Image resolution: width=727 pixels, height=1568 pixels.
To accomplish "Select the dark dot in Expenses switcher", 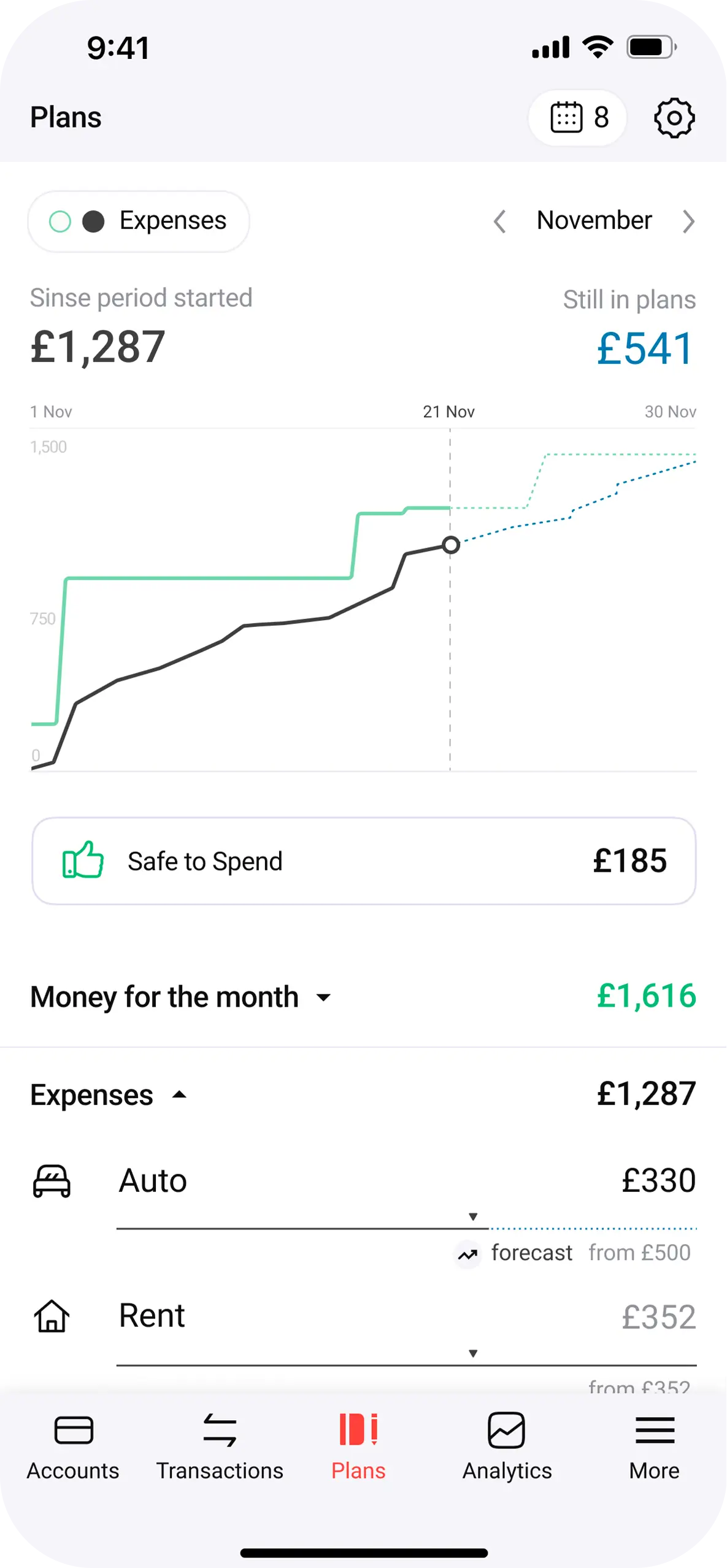I will pos(93,221).
